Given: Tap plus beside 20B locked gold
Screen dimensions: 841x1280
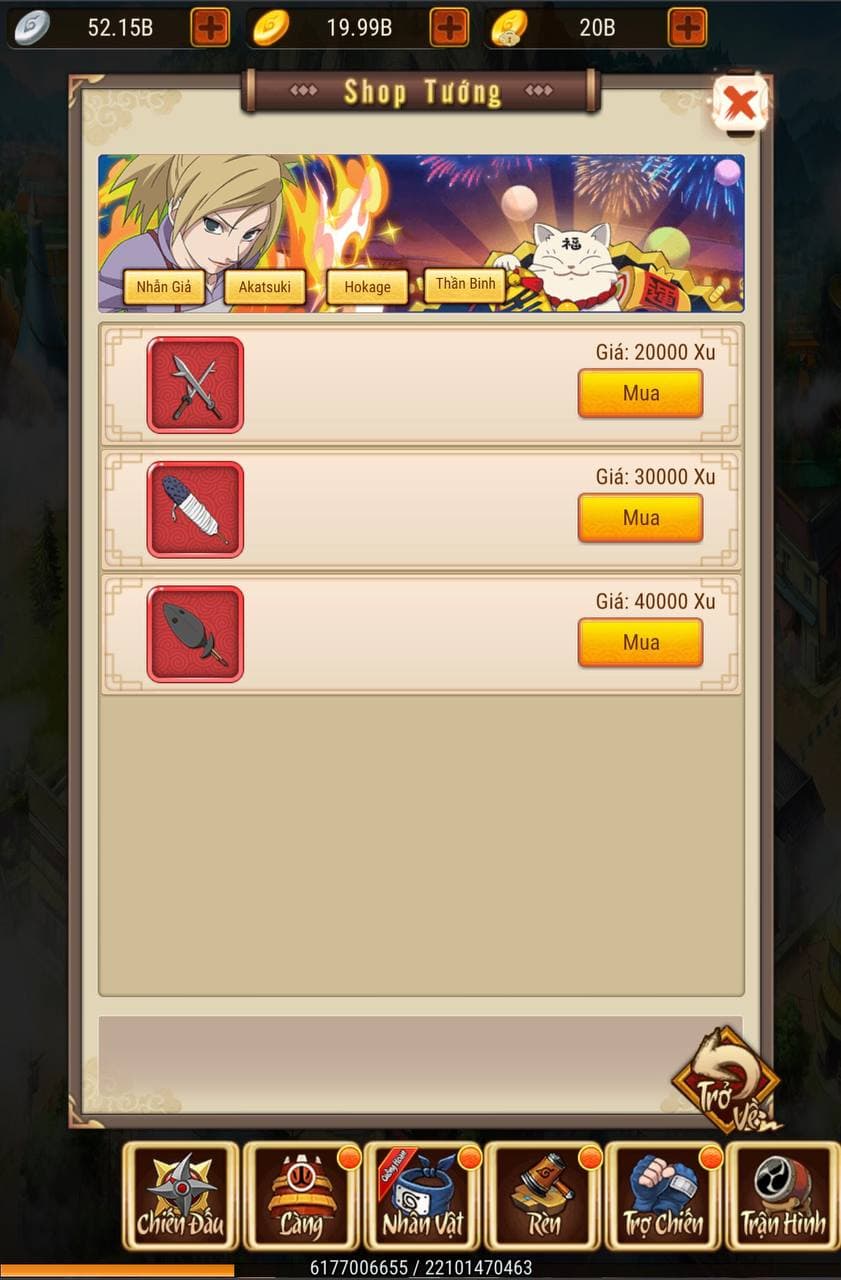Looking at the screenshot, I should (x=687, y=27).
